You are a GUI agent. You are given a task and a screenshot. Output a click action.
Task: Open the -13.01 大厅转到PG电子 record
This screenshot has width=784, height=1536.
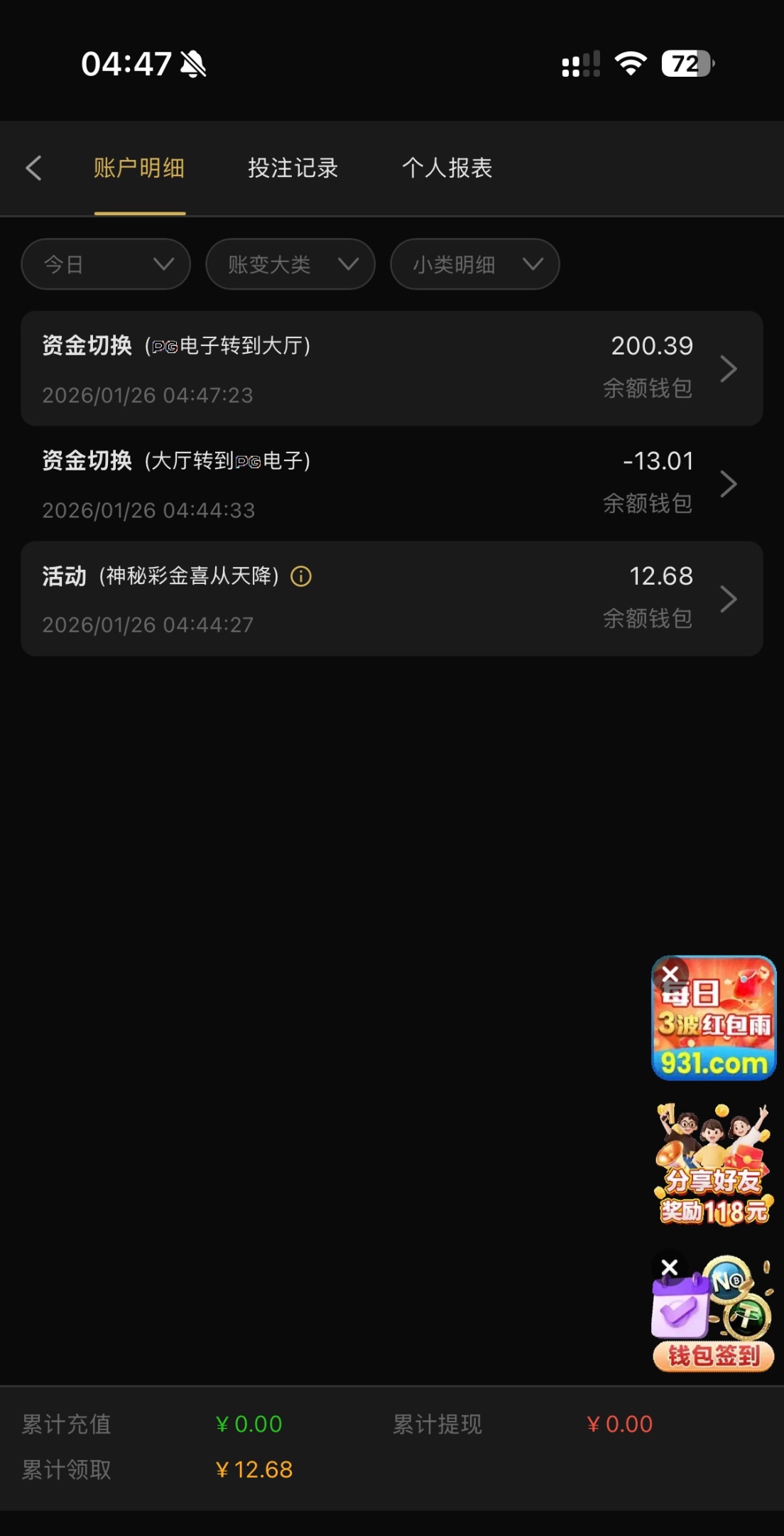click(391, 484)
